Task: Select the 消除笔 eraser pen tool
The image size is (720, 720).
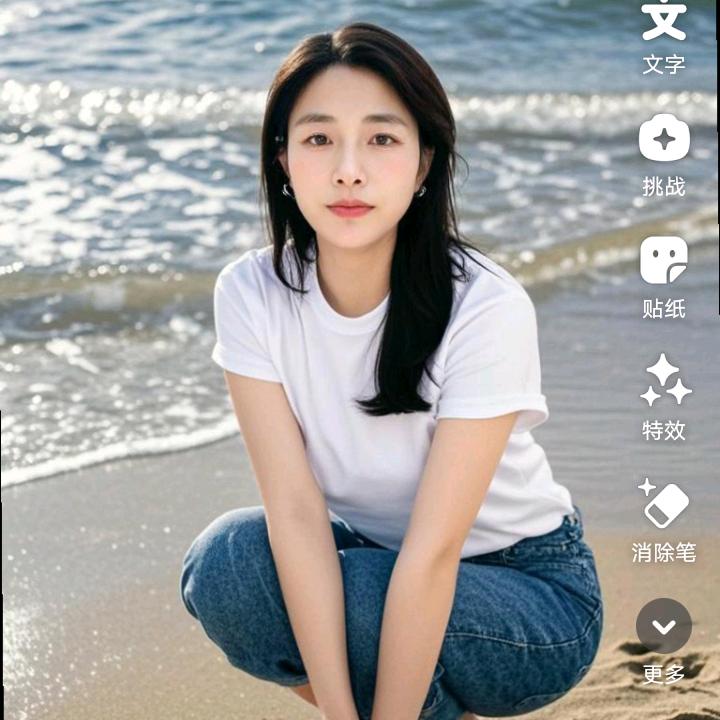Action: (664, 504)
